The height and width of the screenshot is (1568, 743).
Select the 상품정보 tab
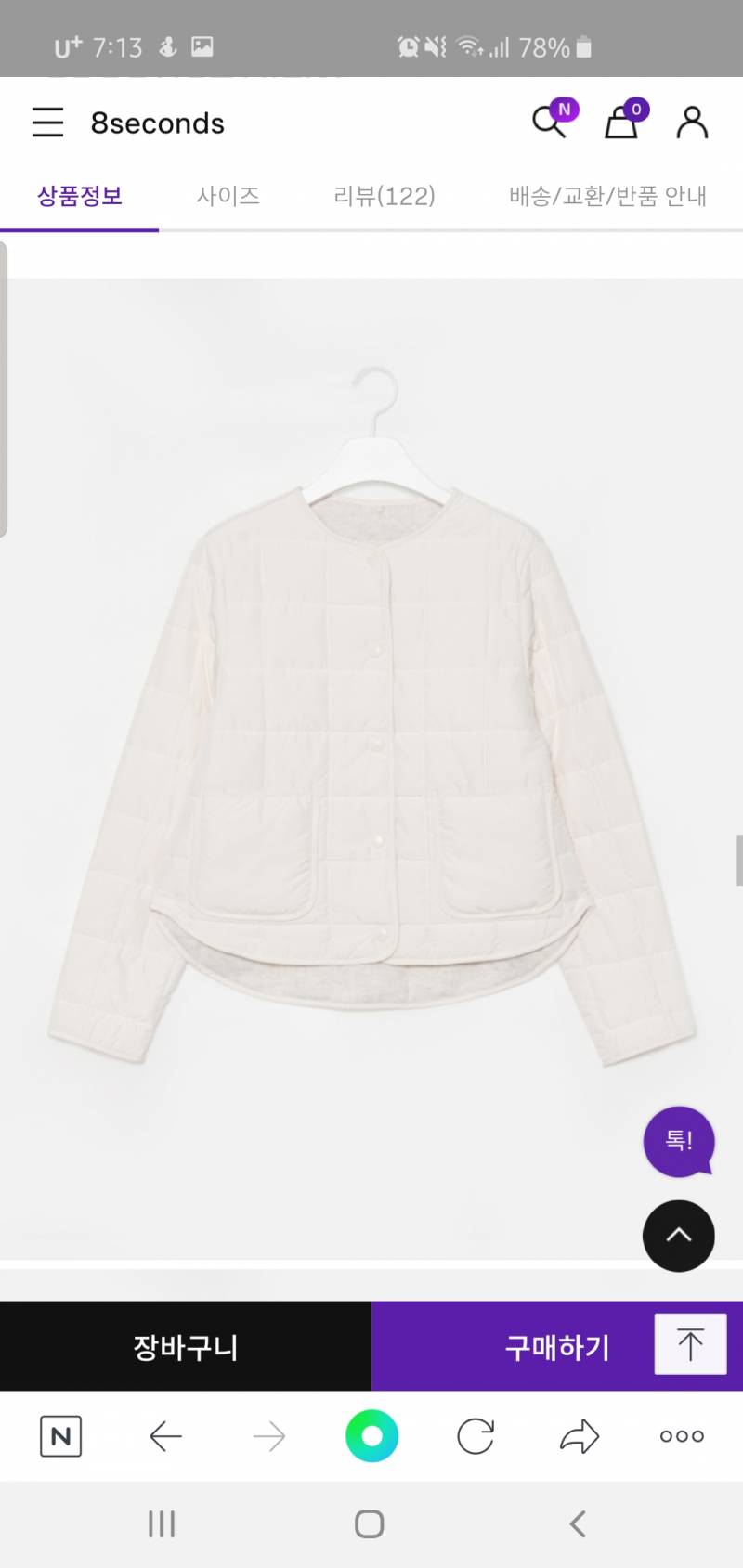(x=80, y=196)
